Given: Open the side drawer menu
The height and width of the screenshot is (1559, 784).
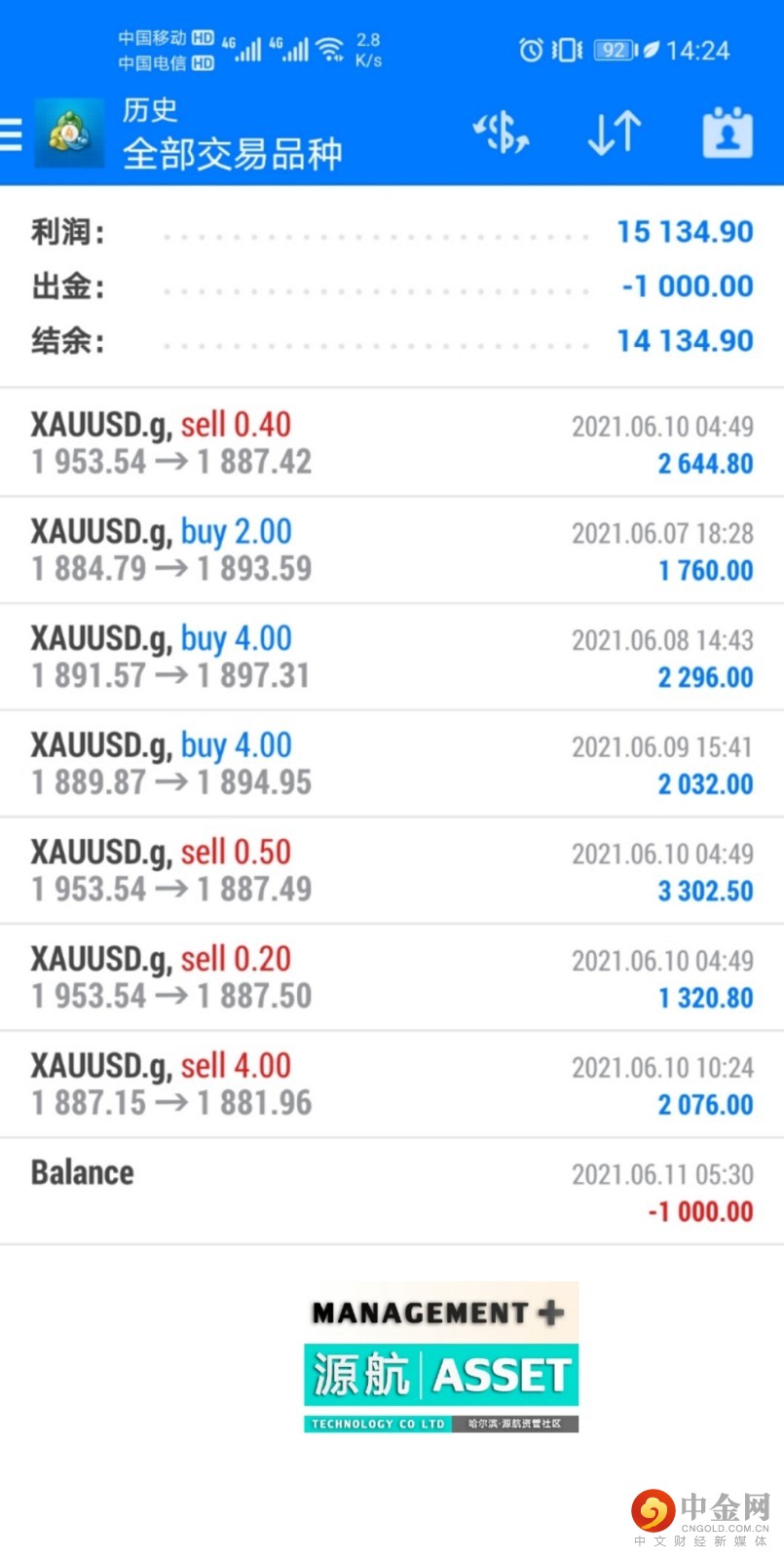Looking at the screenshot, I should [12, 133].
